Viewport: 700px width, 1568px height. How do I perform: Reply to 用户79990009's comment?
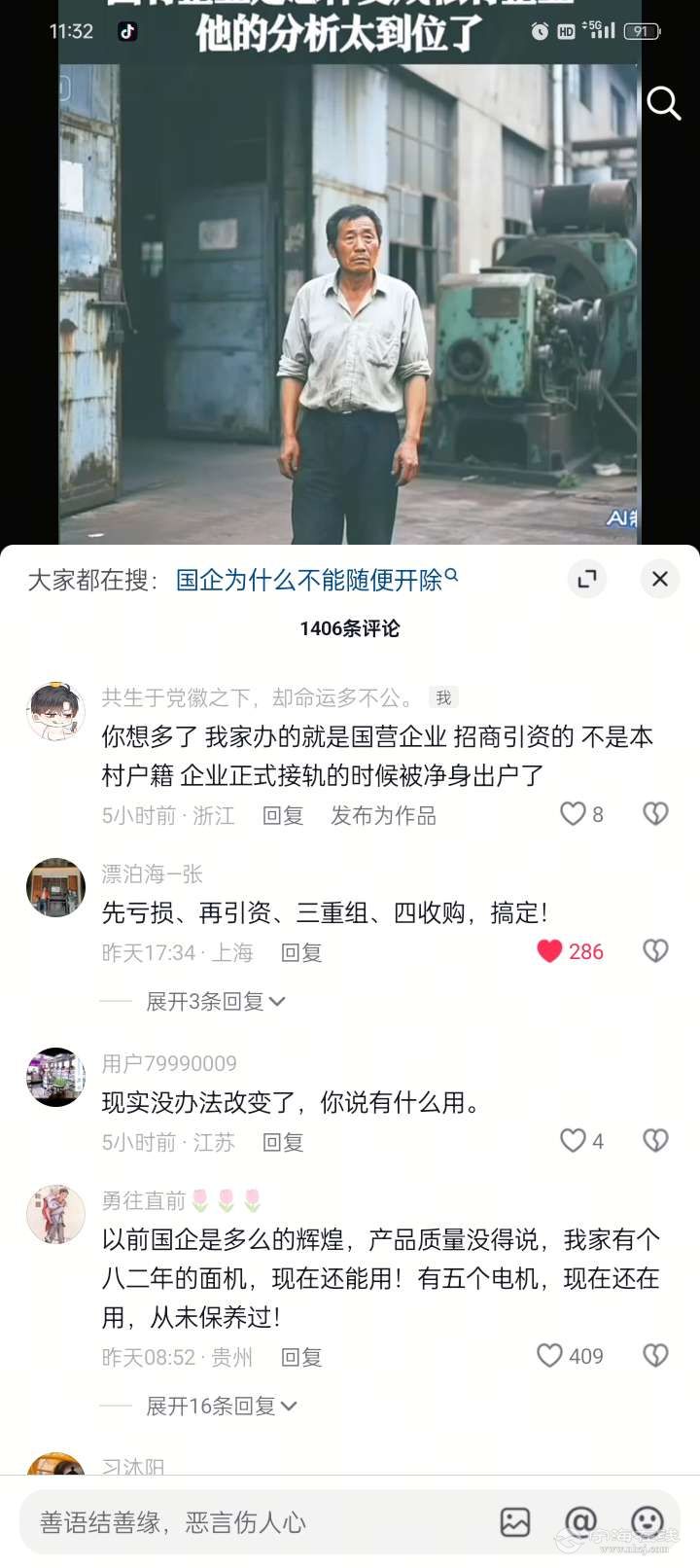pyautogui.click(x=283, y=1142)
